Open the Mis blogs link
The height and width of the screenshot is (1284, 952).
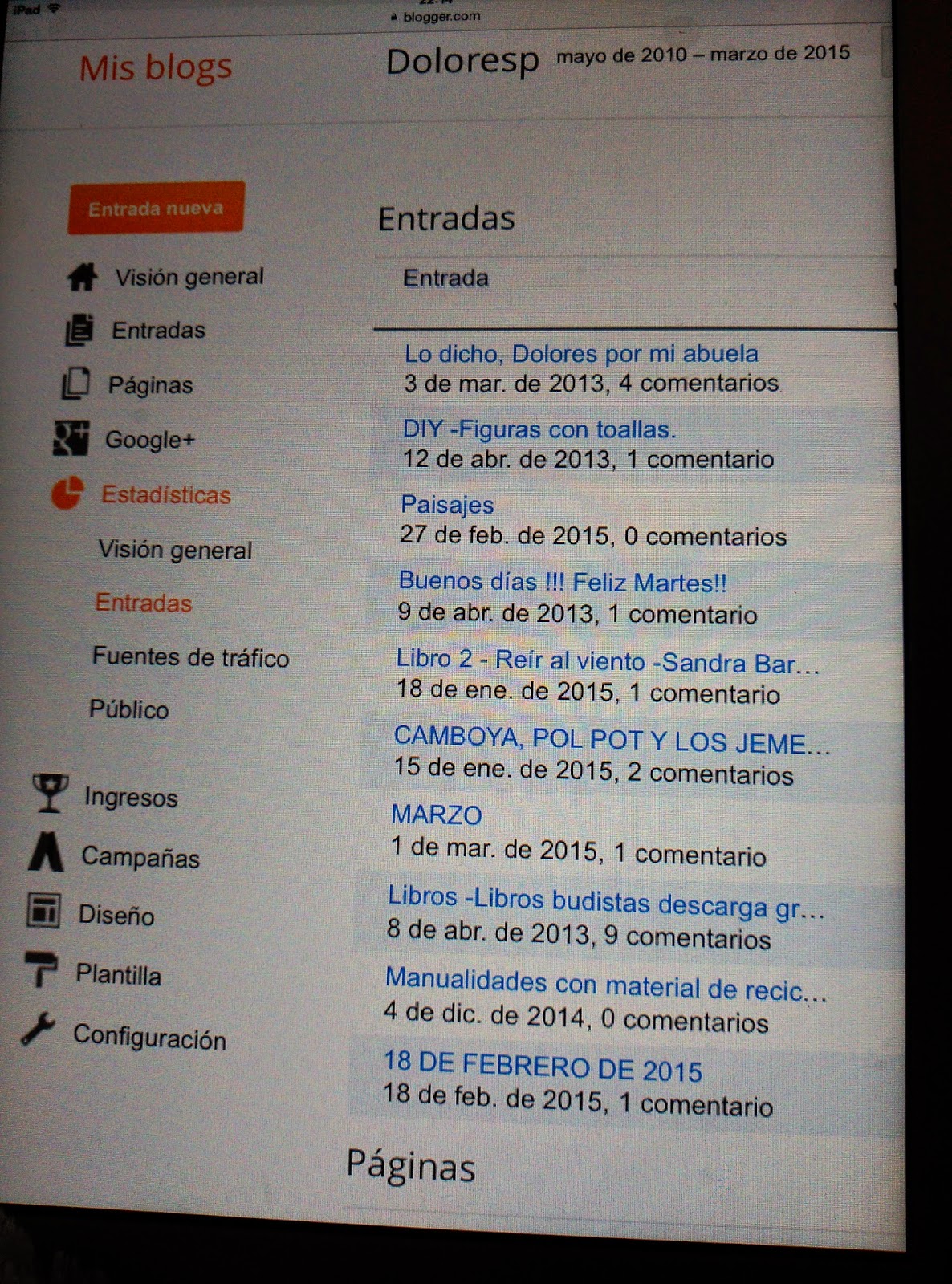(156, 67)
